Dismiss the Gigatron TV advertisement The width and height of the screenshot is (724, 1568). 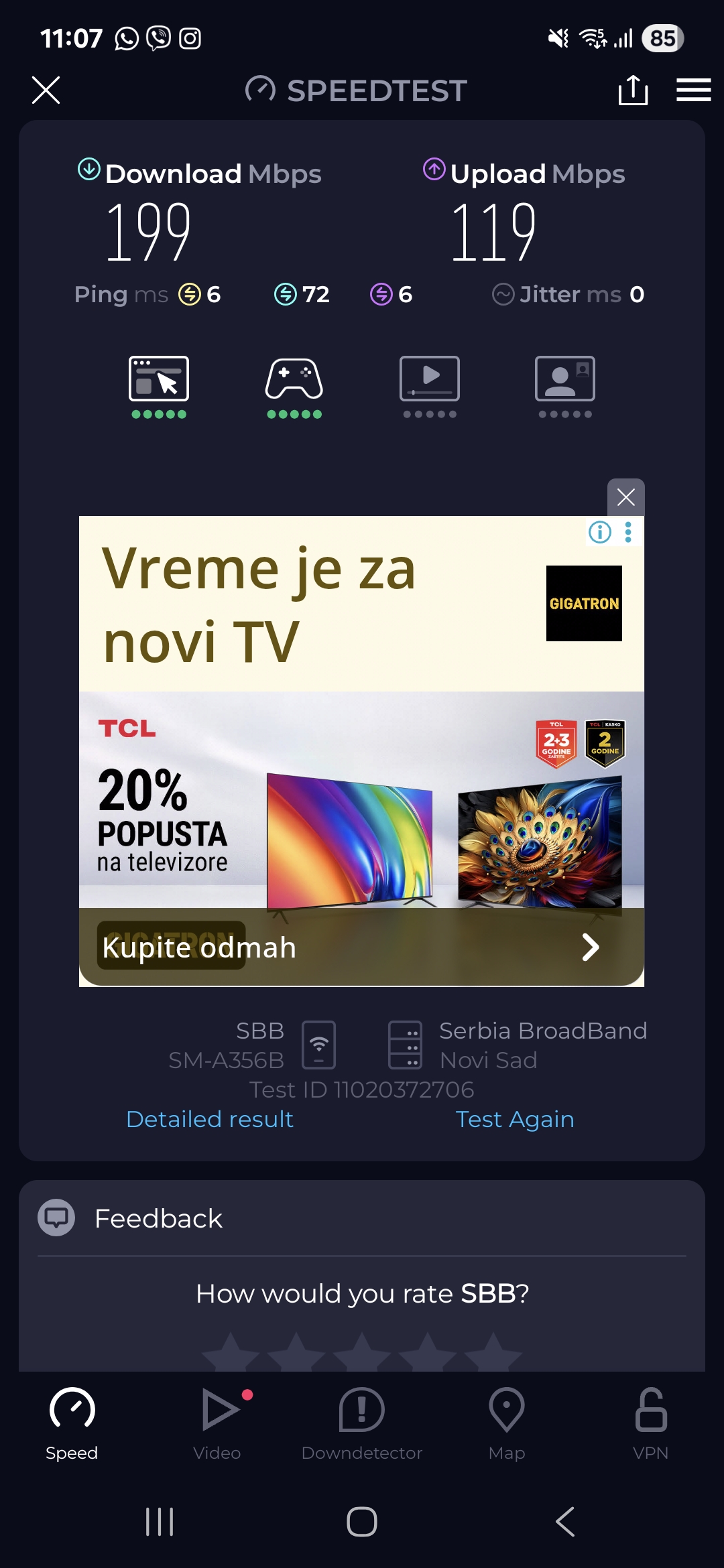click(625, 497)
